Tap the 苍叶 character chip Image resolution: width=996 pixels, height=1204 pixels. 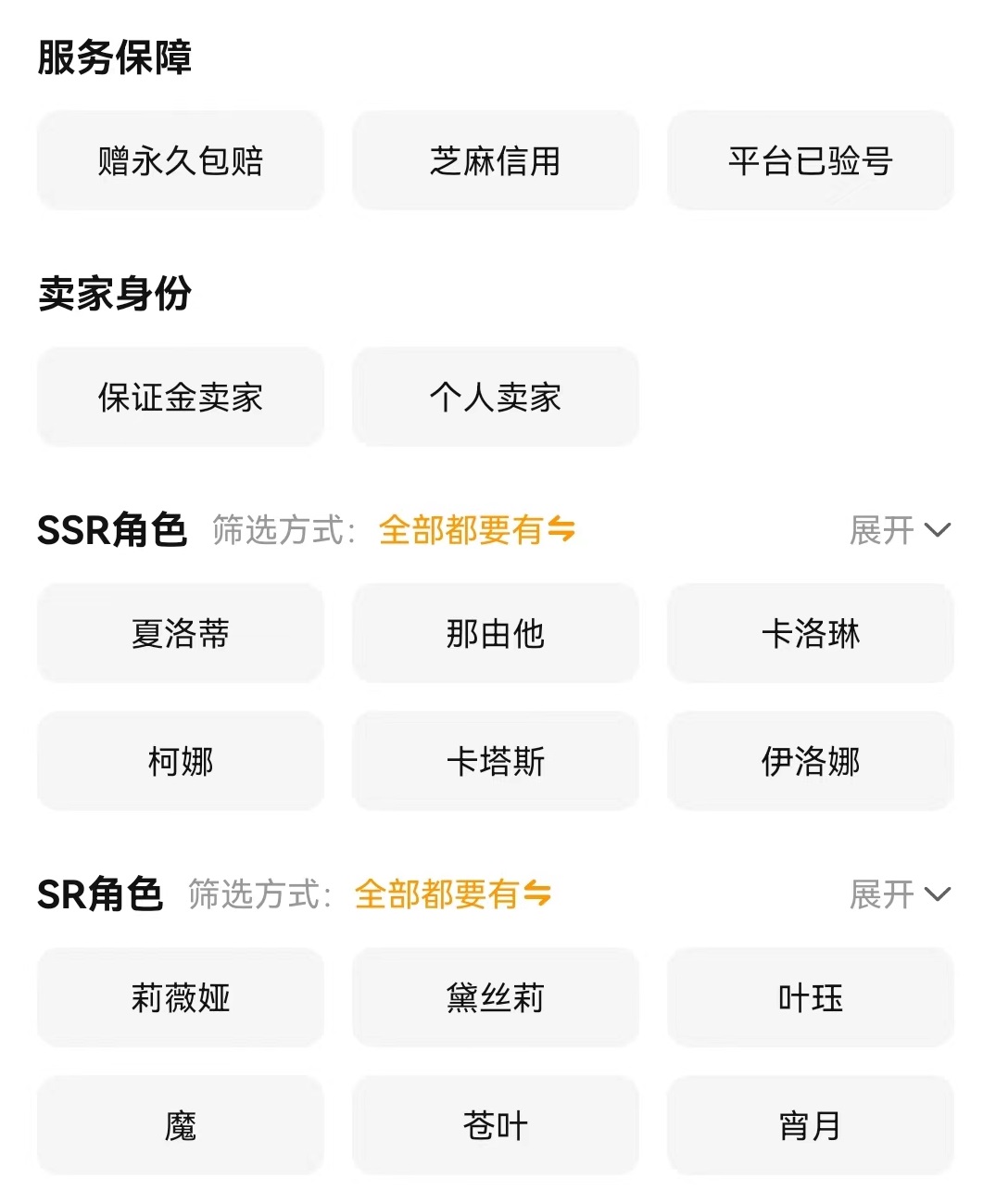[x=496, y=1126]
